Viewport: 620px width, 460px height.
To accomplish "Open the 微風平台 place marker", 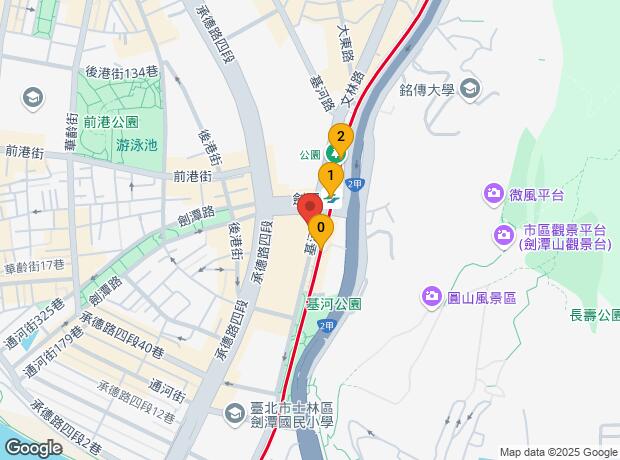I will coord(492,192).
